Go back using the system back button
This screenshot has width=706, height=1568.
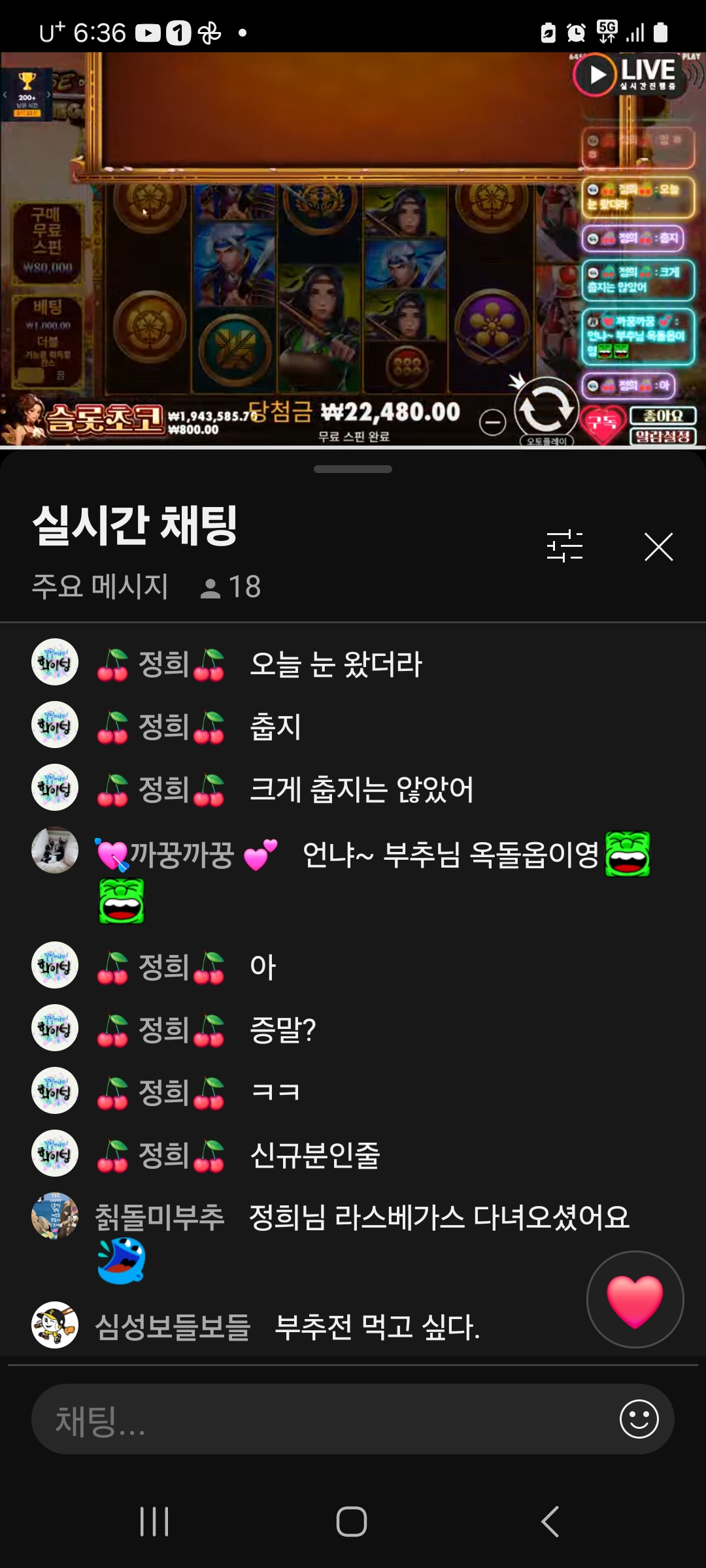pyautogui.click(x=550, y=1522)
